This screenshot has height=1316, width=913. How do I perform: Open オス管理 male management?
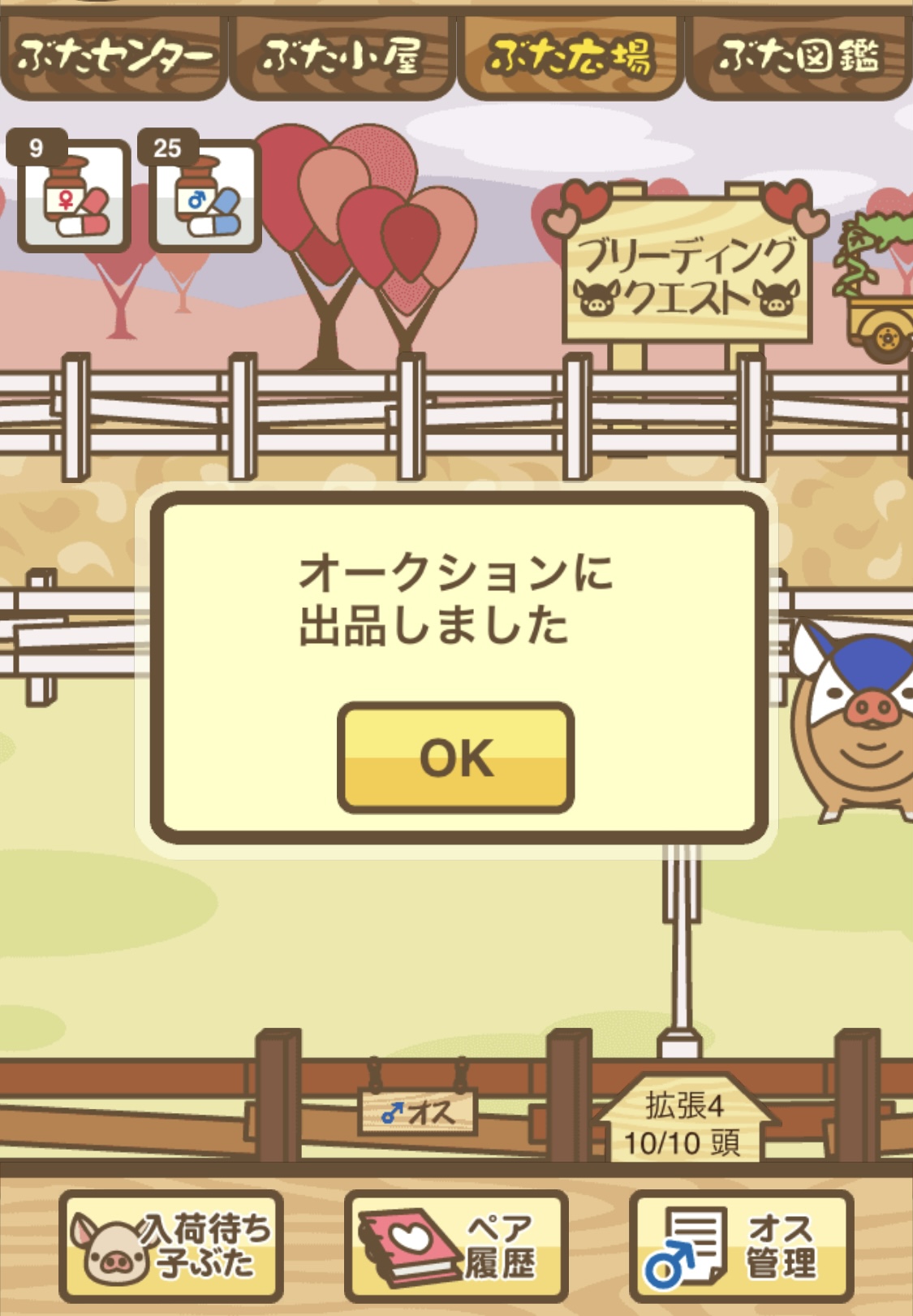[x=741, y=1245]
